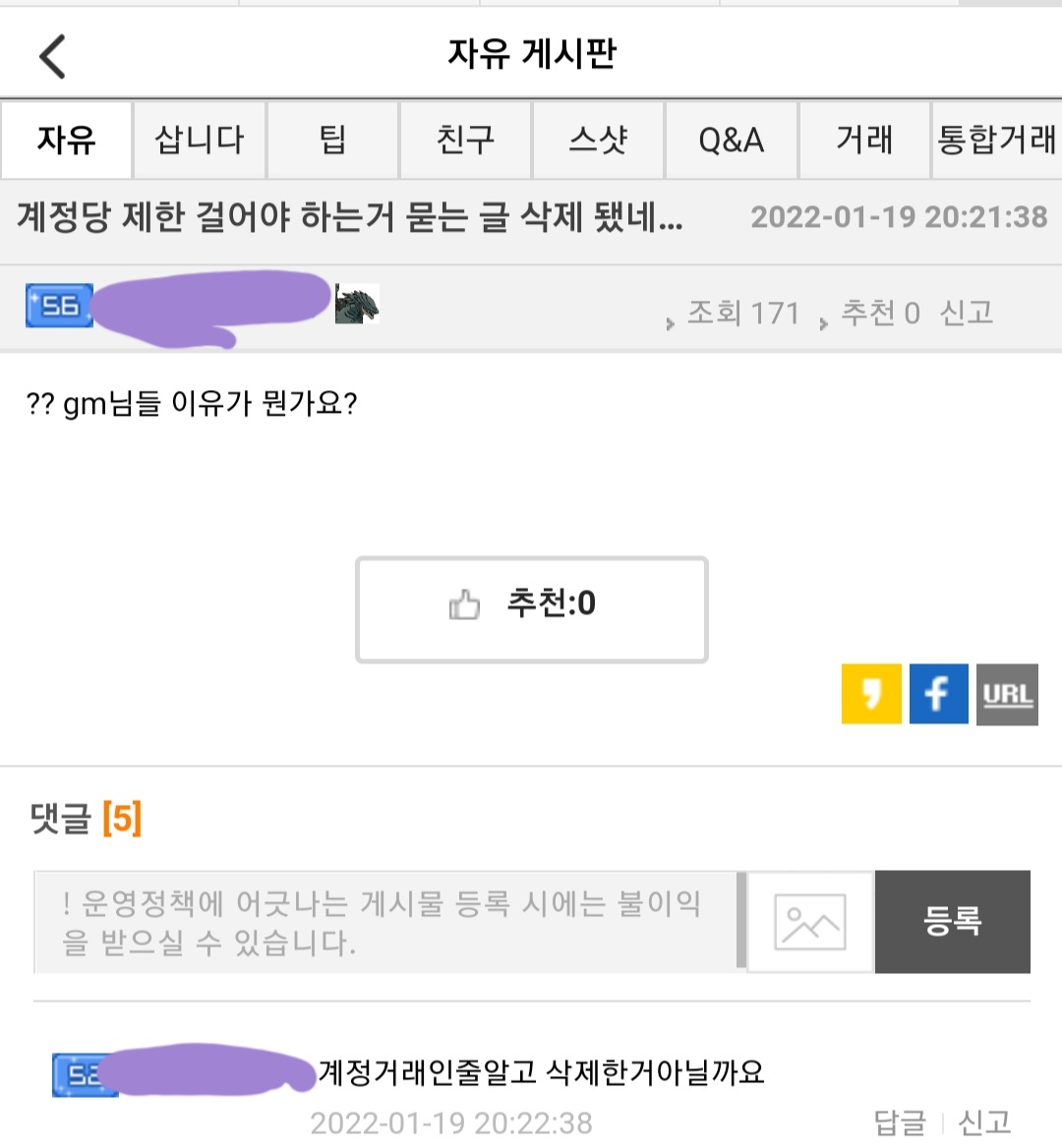
Task: Go back from 자유 게시판
Action: point(53,55)
